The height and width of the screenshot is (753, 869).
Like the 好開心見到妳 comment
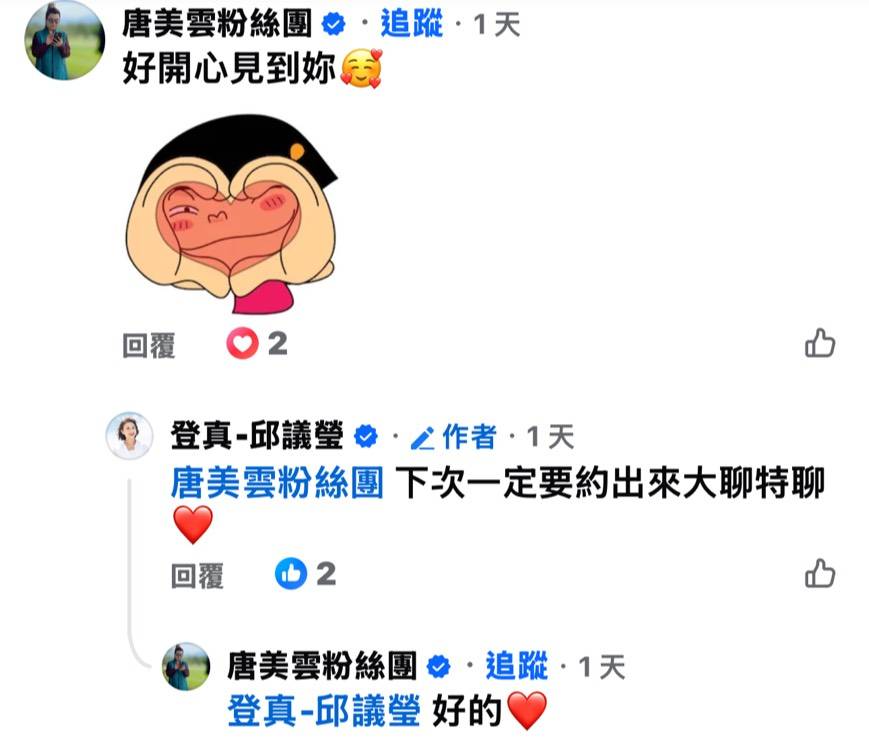[820, 344]
